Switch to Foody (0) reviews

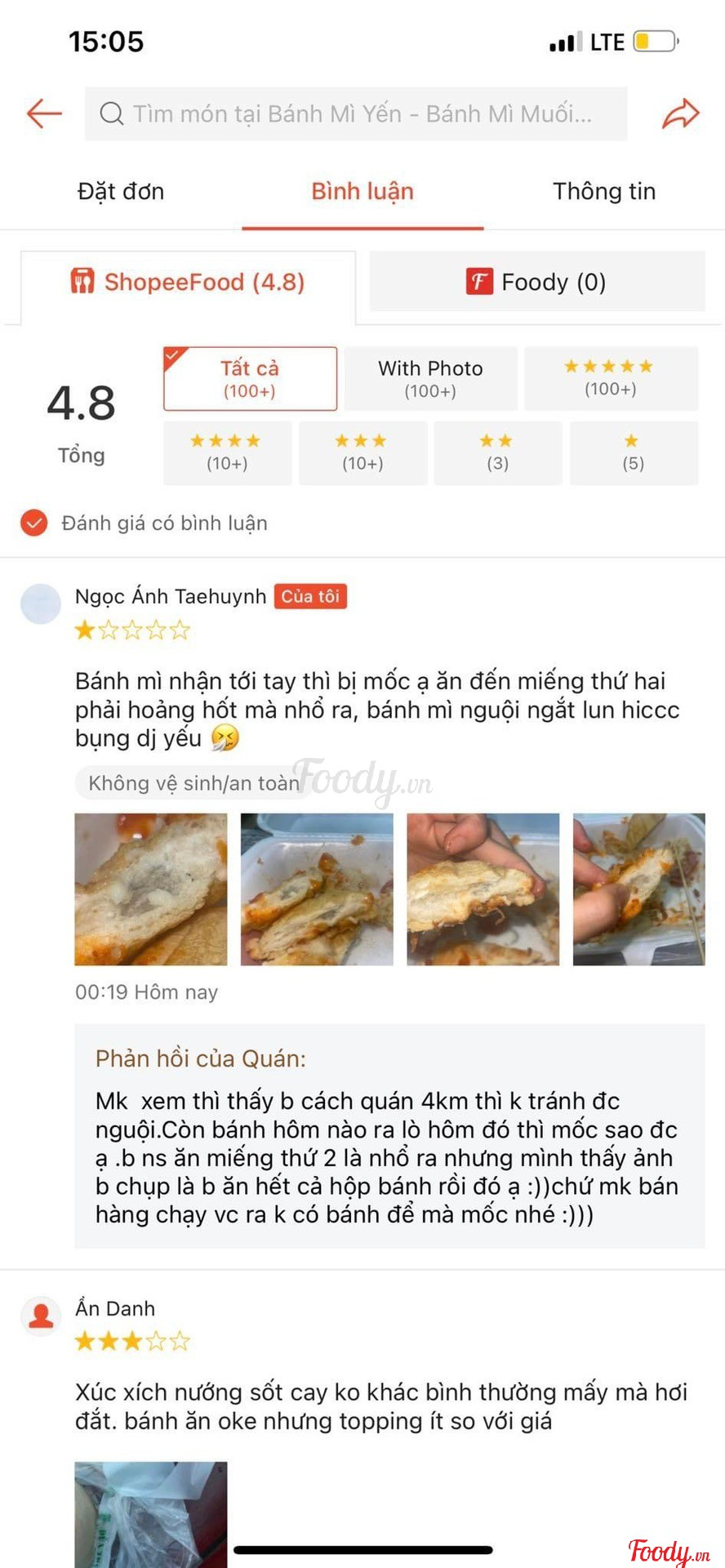[x=536, y=283]
